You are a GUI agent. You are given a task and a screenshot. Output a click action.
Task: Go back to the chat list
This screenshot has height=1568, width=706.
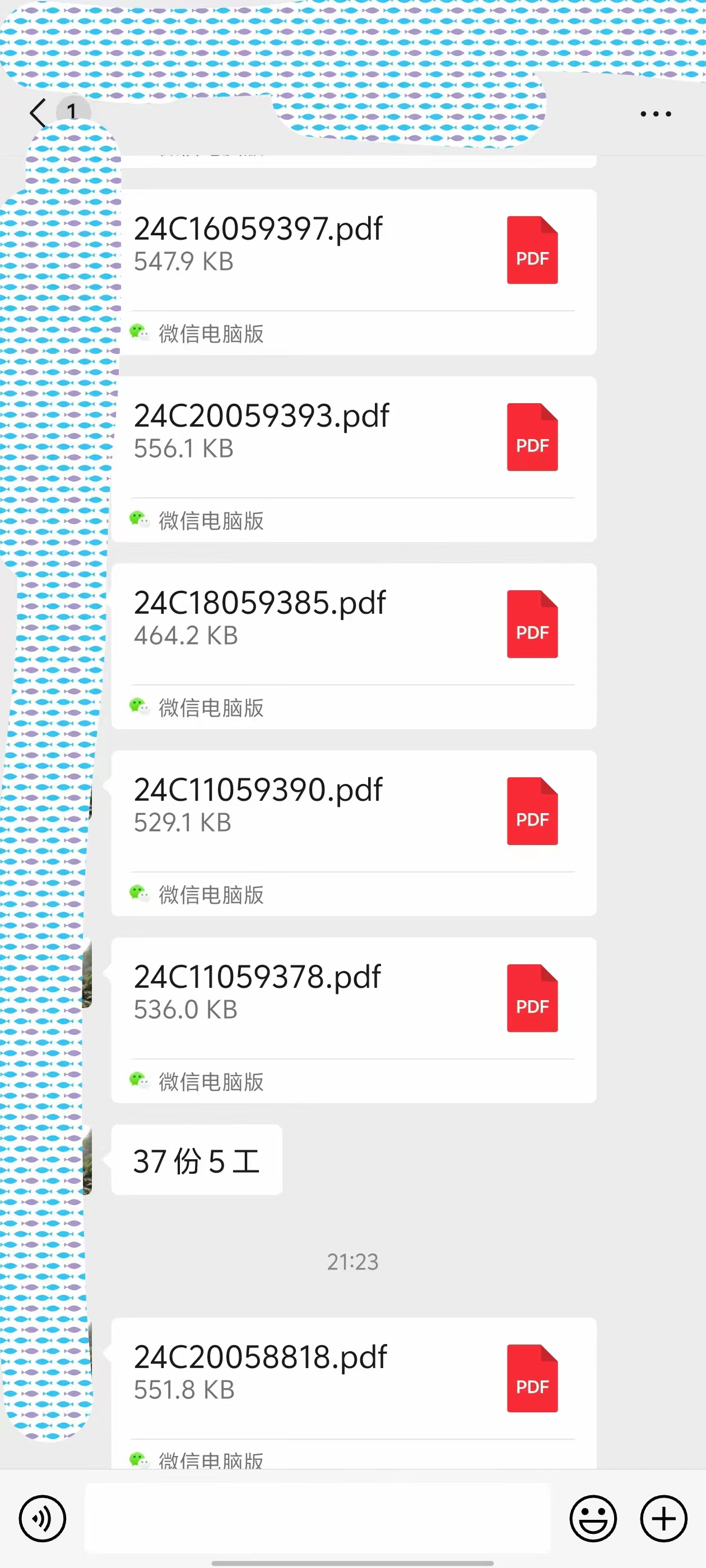click(38, 113)
